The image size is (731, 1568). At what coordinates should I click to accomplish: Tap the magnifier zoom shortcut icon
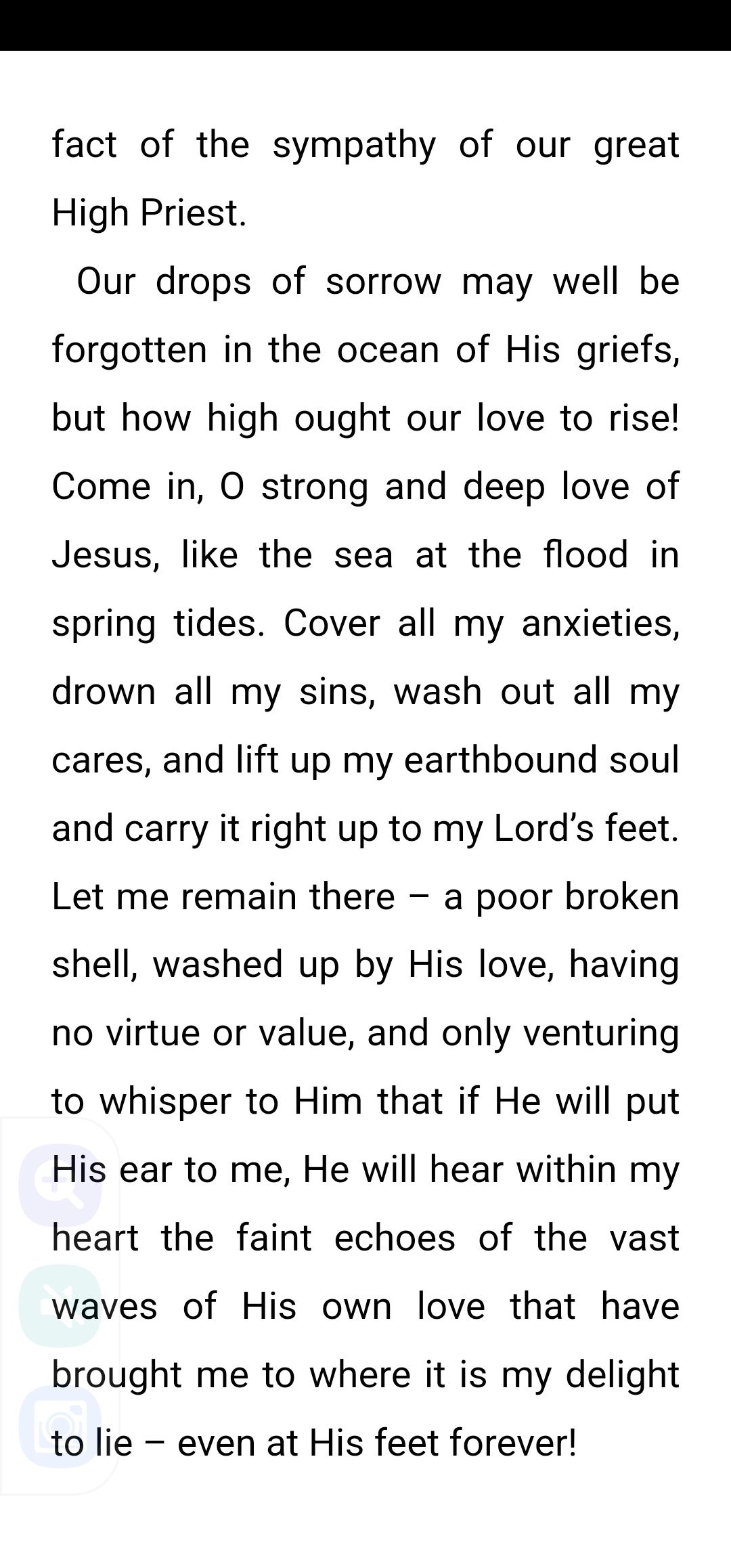point(60,1185)
